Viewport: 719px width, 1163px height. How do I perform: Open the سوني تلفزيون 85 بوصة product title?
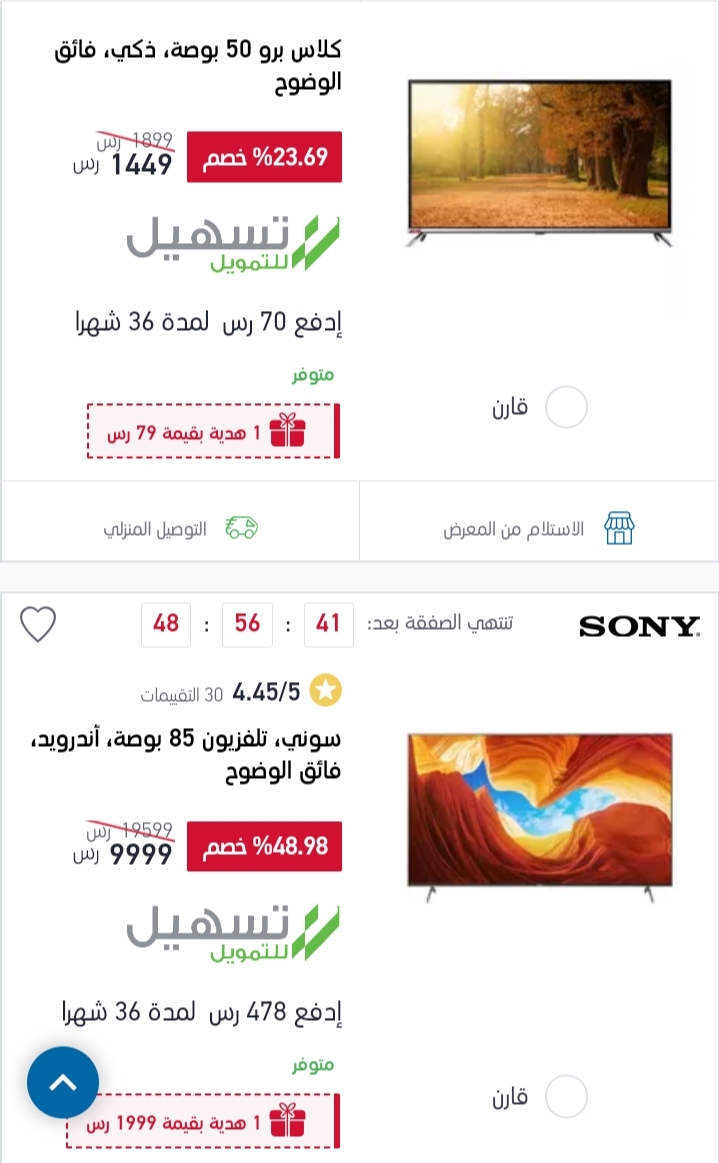(x=186, y=754)
